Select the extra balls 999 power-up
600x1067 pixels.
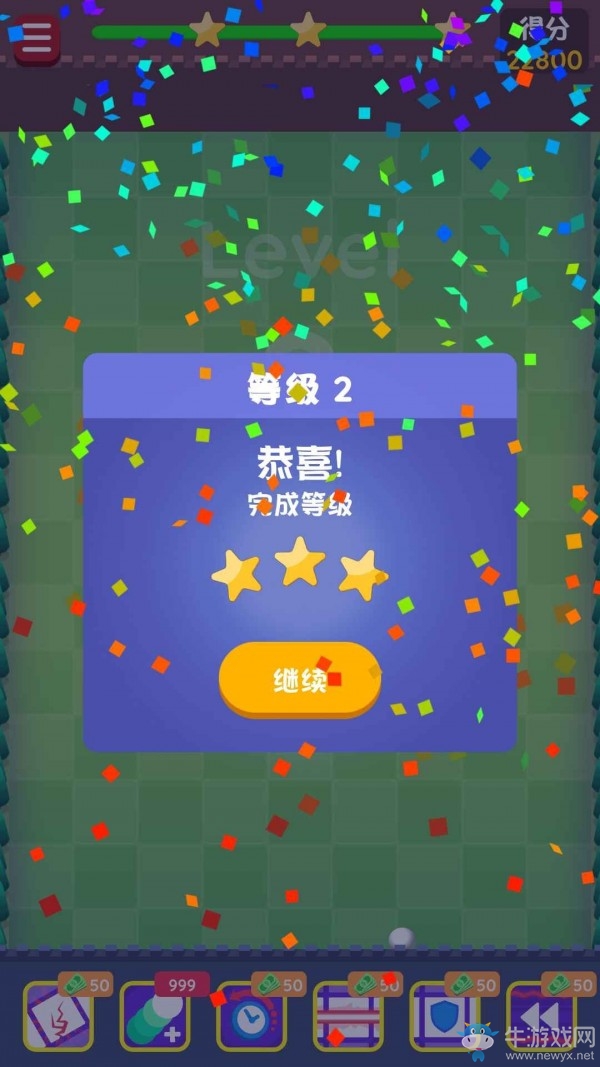pyautogui.click(x=155, y=1016)
